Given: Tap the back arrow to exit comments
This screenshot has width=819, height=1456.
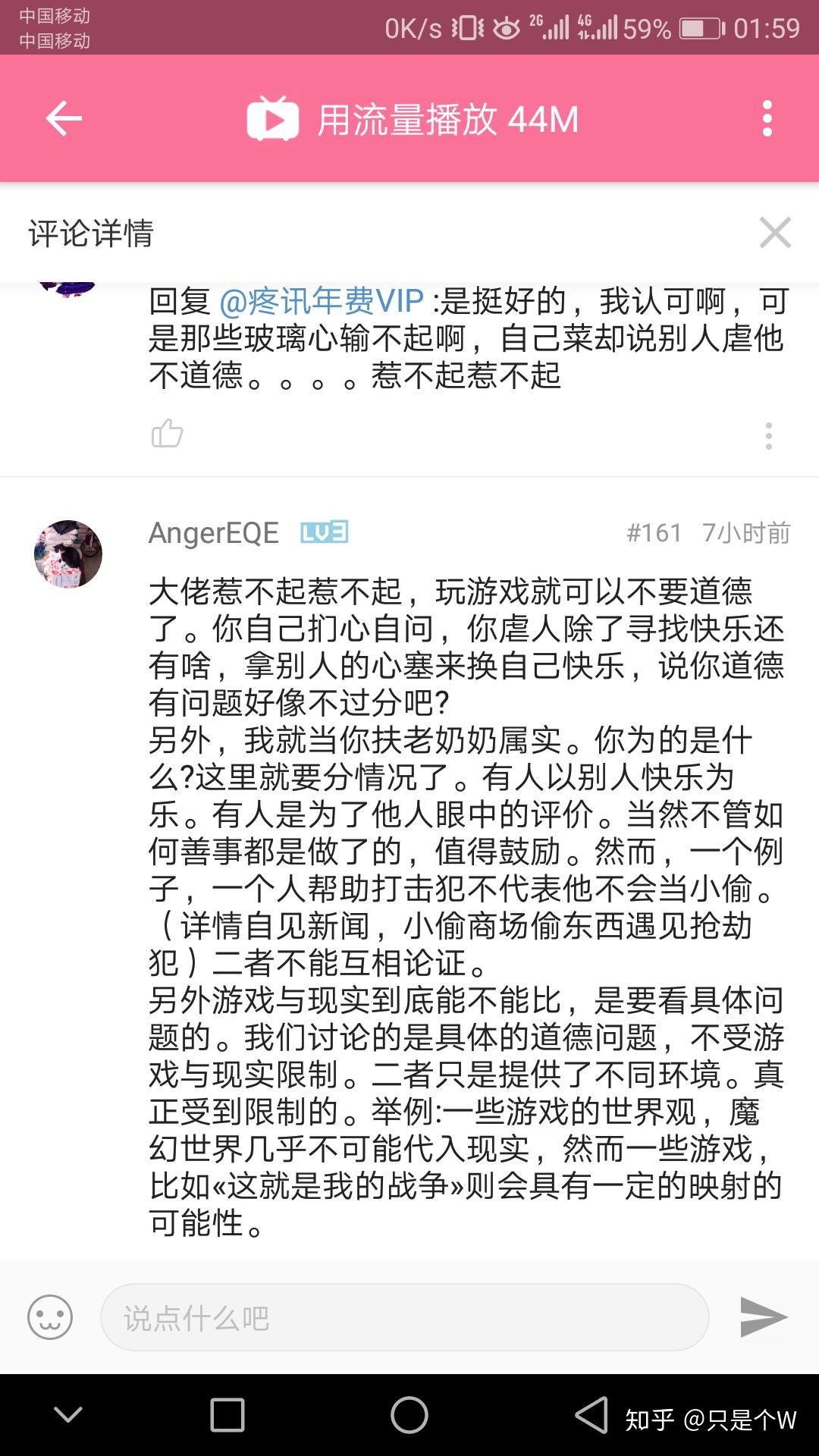Looking at the screenshot, I should 64,118.
